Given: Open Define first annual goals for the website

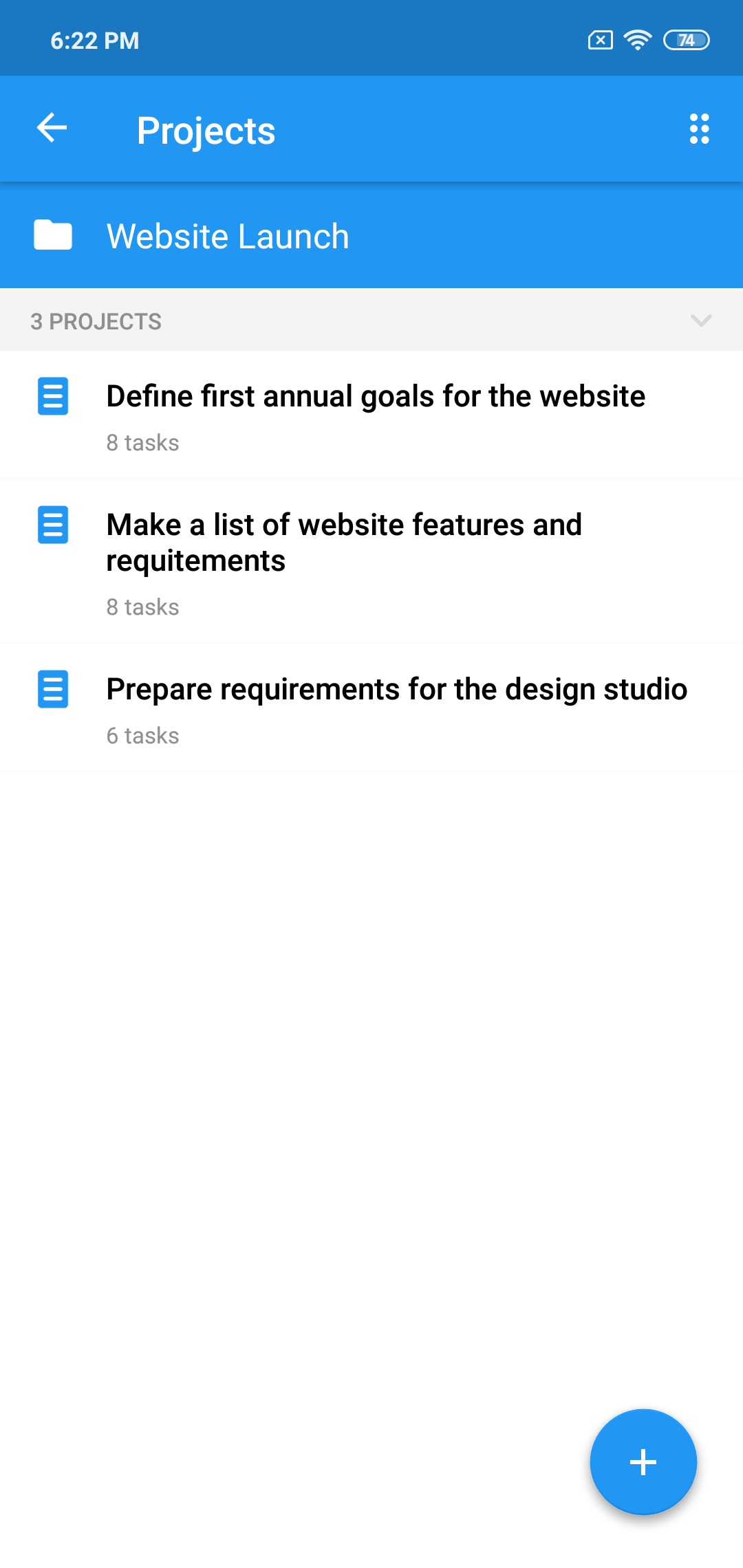Looking at the screenshot, I should pyautogui.click(x=375, y=414).
